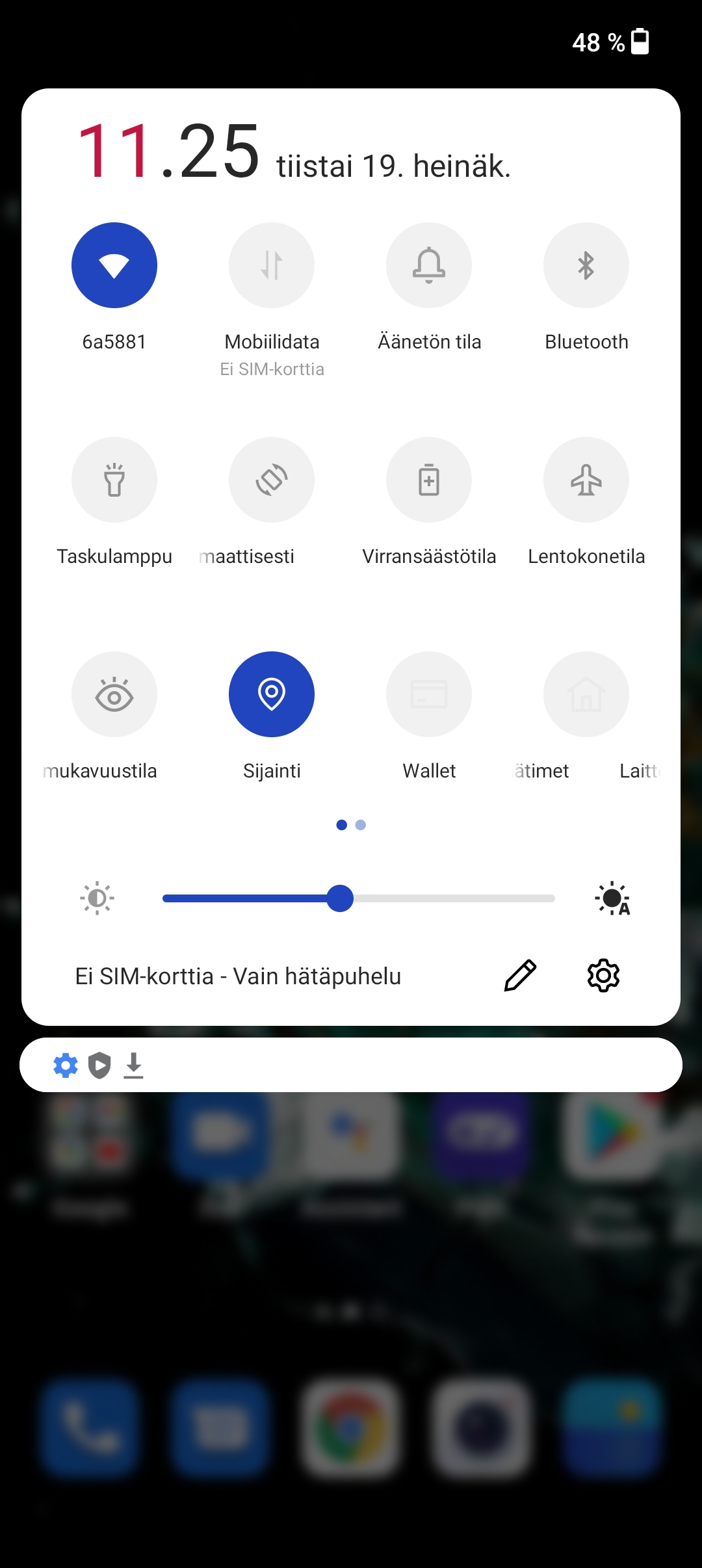Enable Äänetön tila silent mode
The image size is (702, 1568).
click(429, 265)
